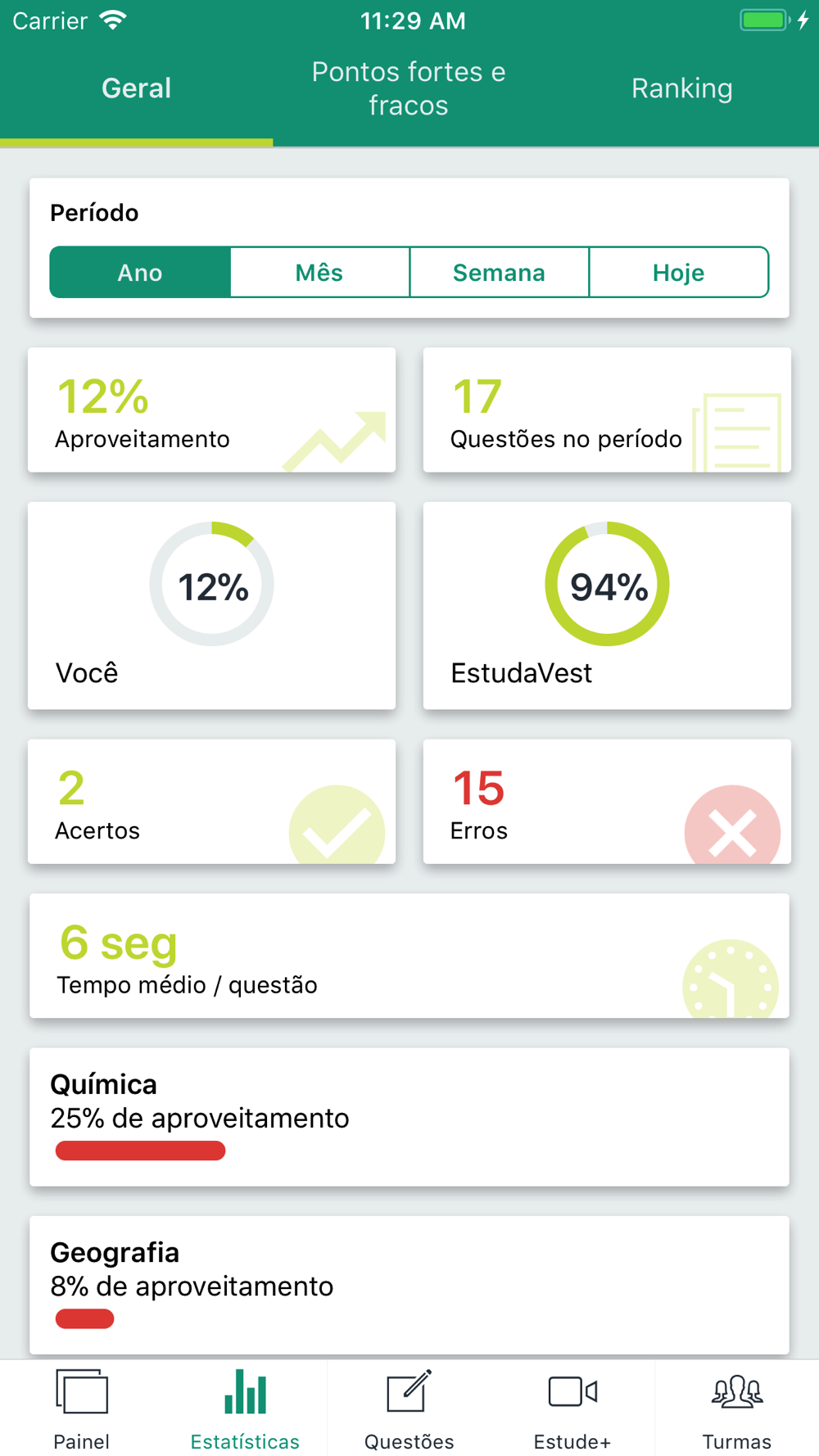Open the Estatísticas bottom tab

[x=245, y=1409]
